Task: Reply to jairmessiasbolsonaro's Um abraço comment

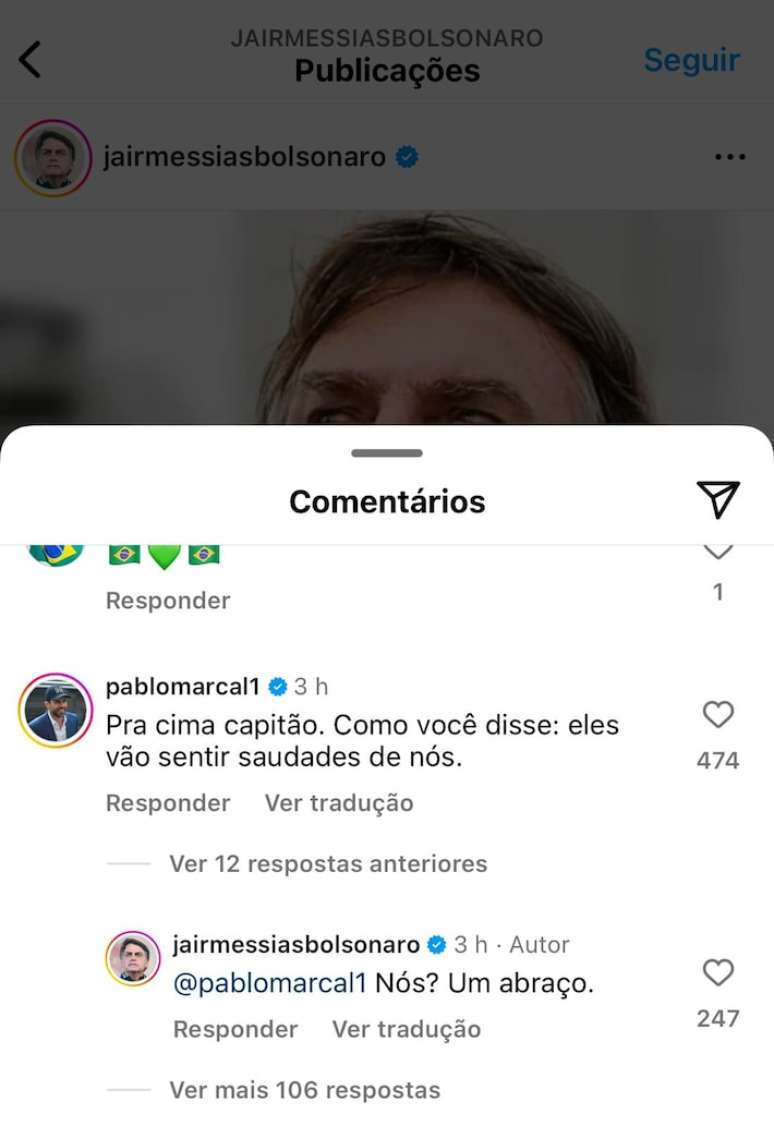Action: point(235,1029)
